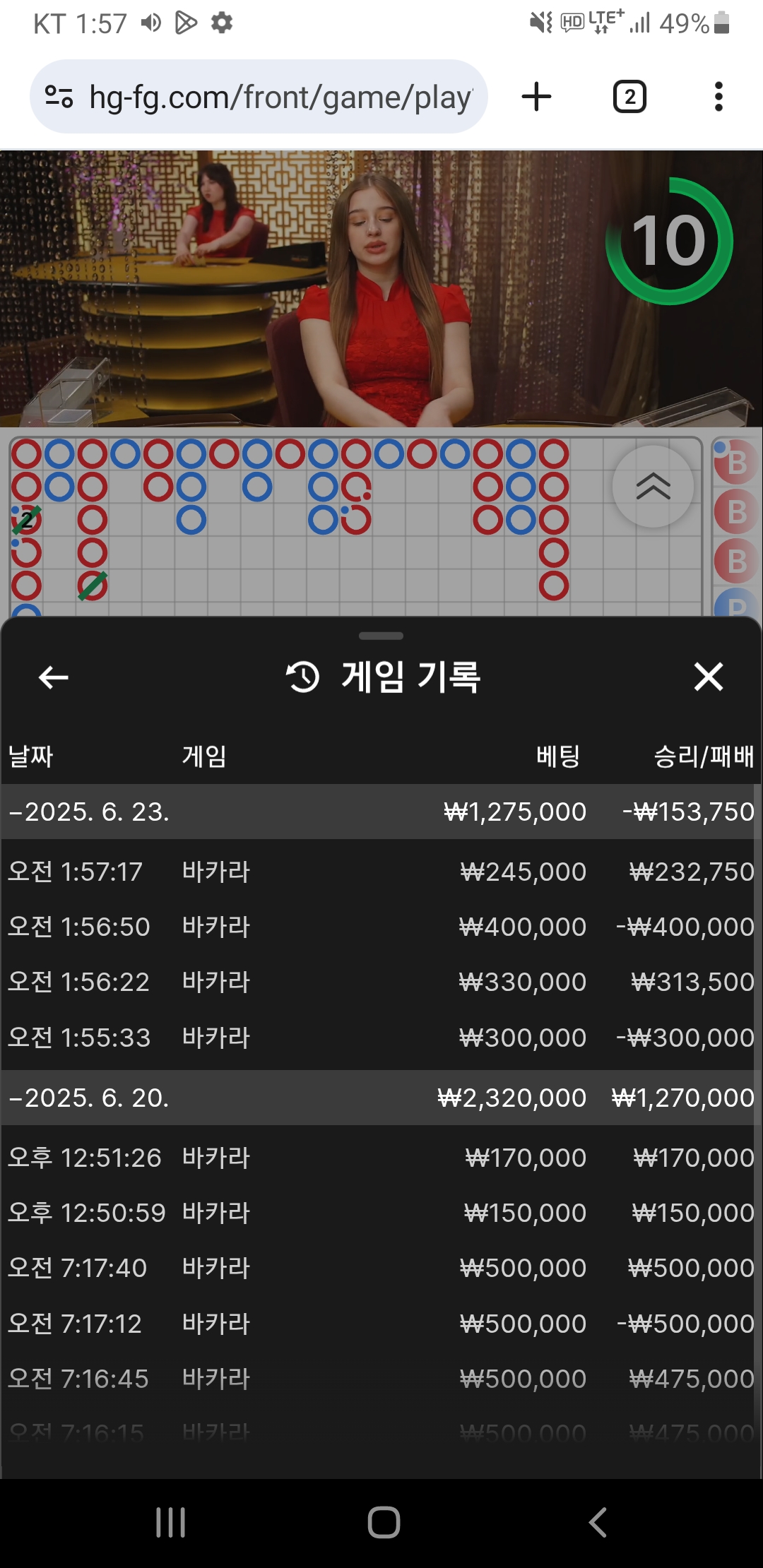Open the 오전 7:17:40 baccarat record

point(380,1268)
